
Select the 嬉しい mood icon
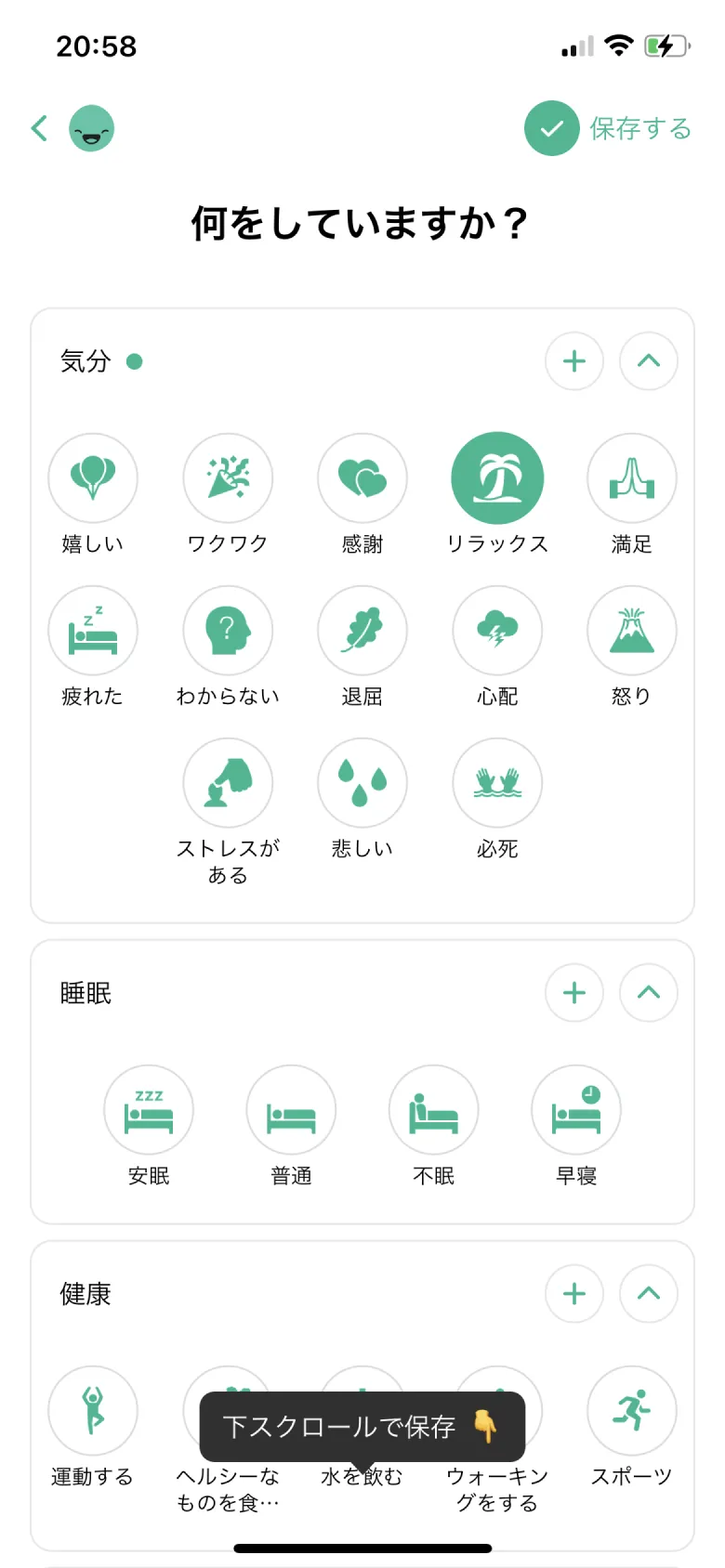click(x=93, y=477)
